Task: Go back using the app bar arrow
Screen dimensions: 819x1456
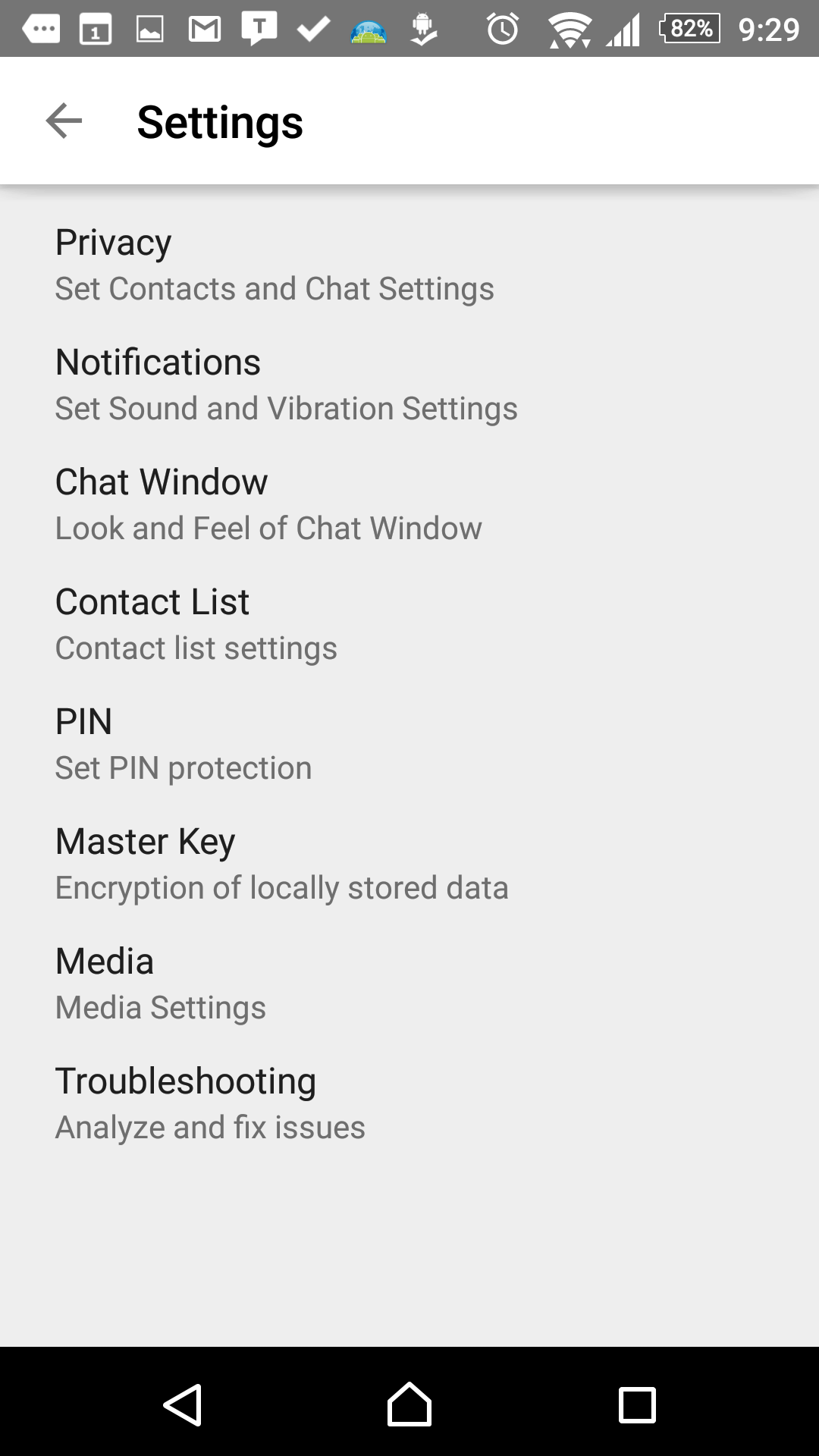Action: click(x=64, y=121)
